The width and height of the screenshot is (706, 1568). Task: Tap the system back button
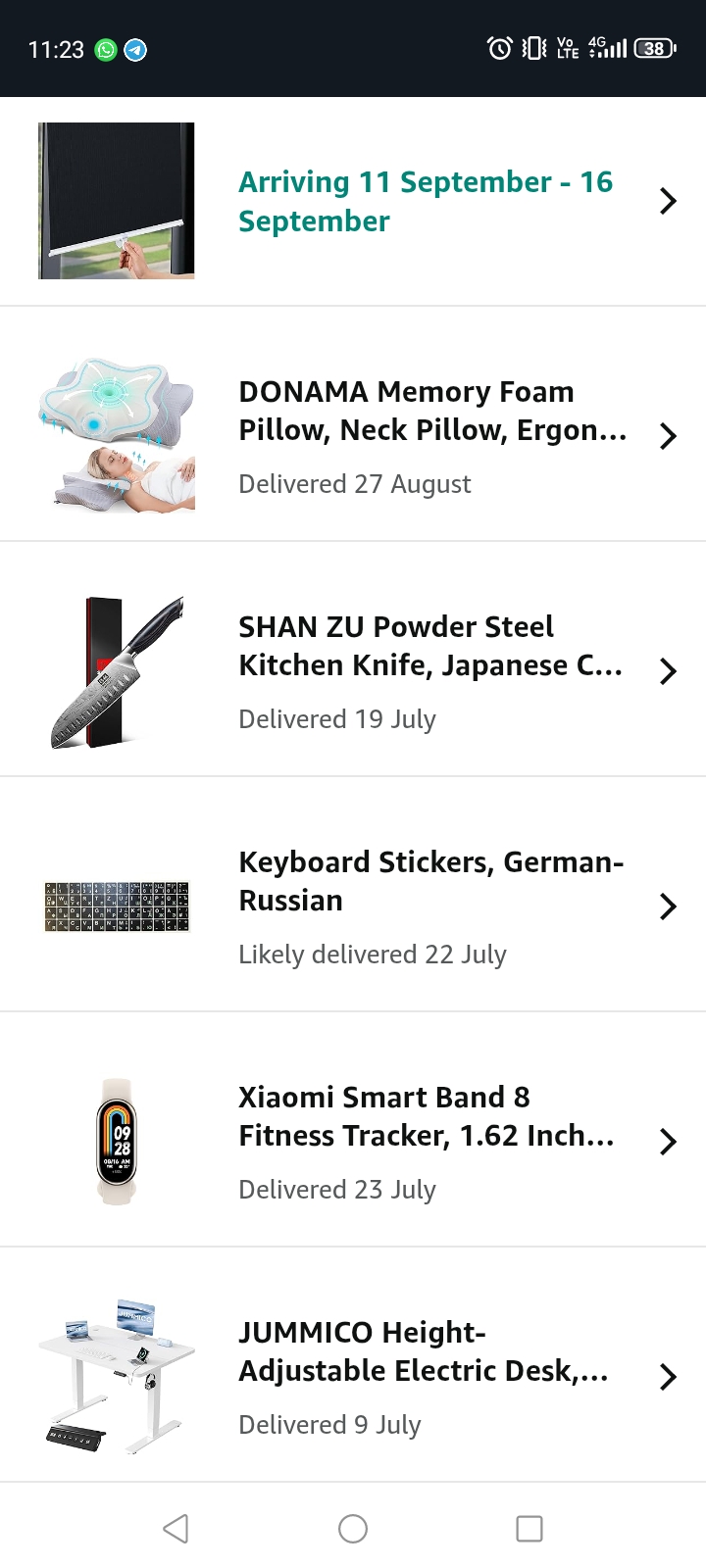[x=176, y=1528]
